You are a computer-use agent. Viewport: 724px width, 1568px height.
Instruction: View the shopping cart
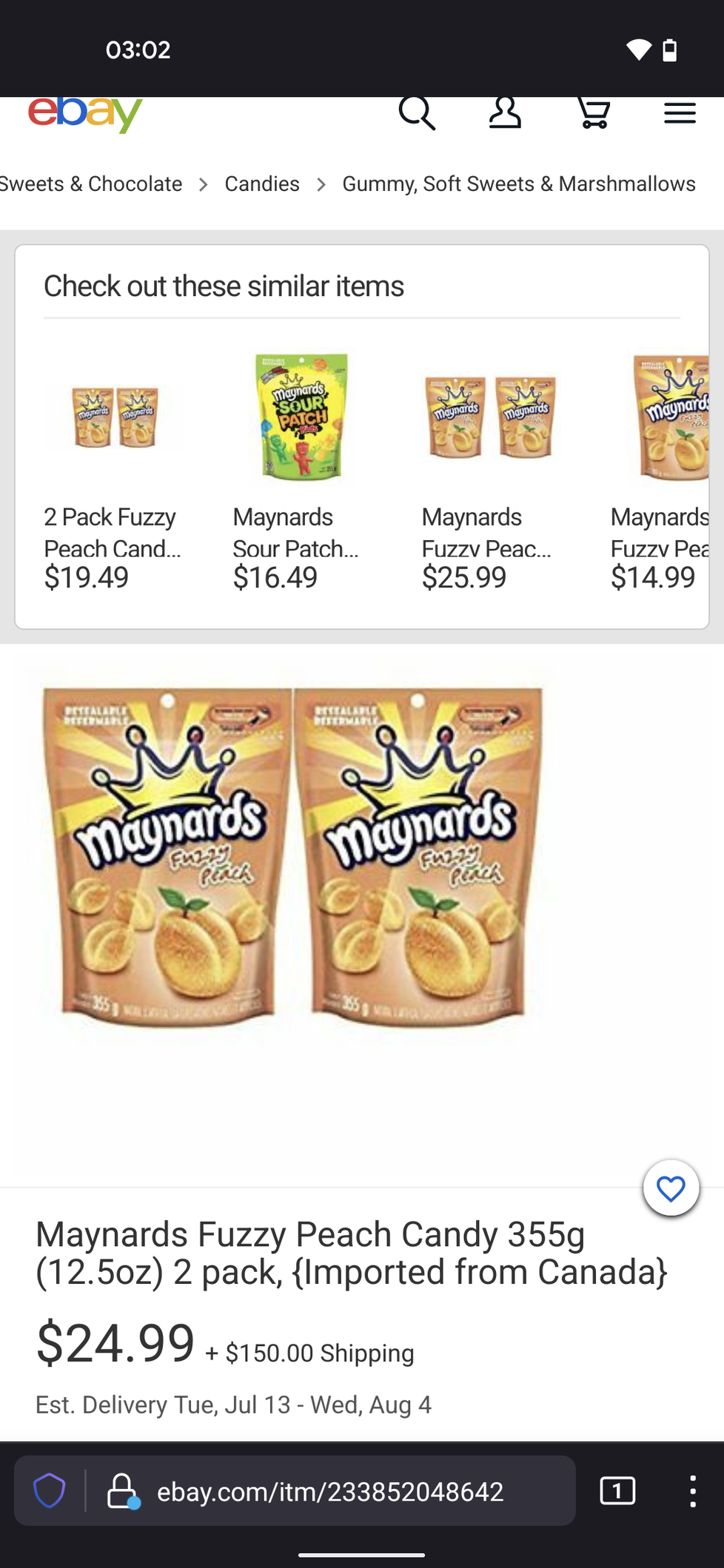pyautogui.click(x=593, y=114)
